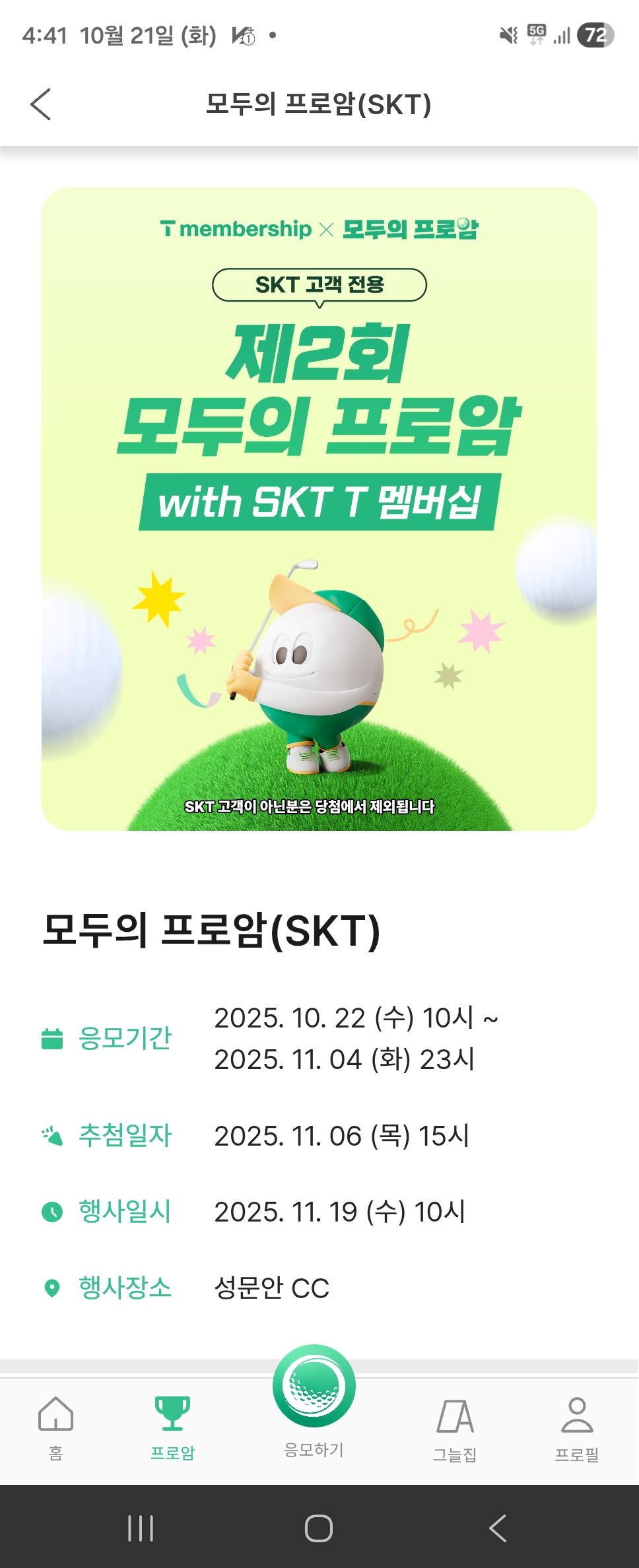Image resolution: width=639 pixels, height=1568 pixels.
Task: Switch to the 홈 tab
Action: coord(56,1427)
